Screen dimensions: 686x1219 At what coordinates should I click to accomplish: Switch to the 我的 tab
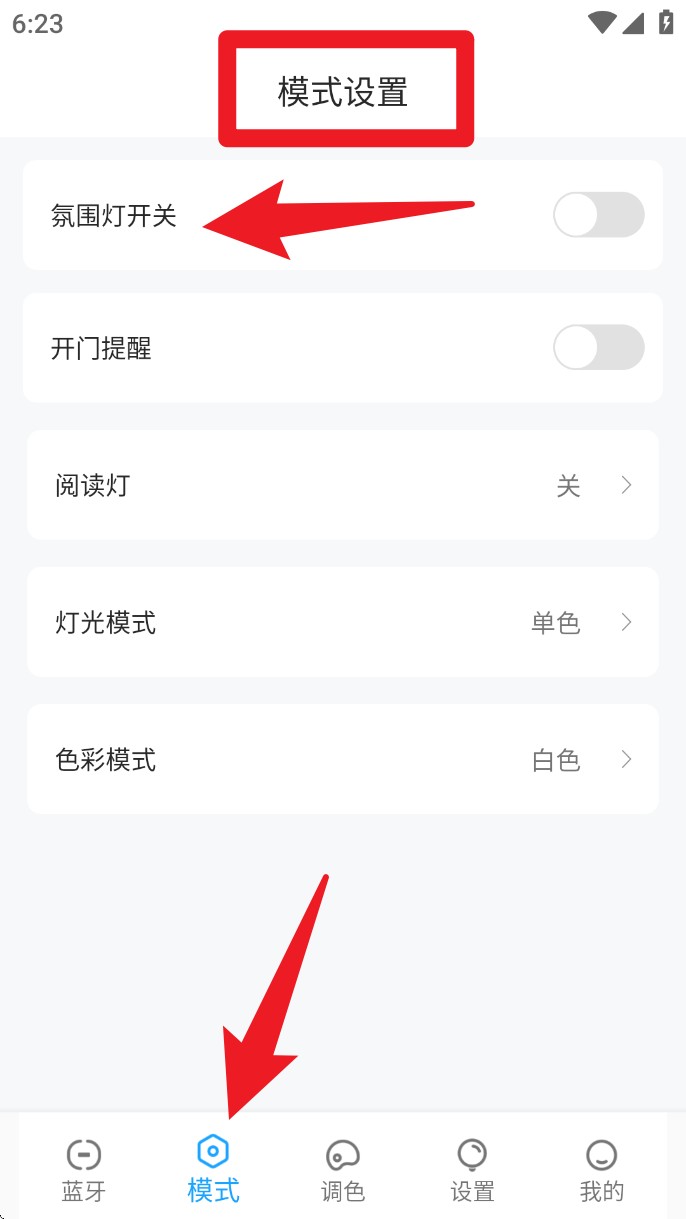[601, 1170]
